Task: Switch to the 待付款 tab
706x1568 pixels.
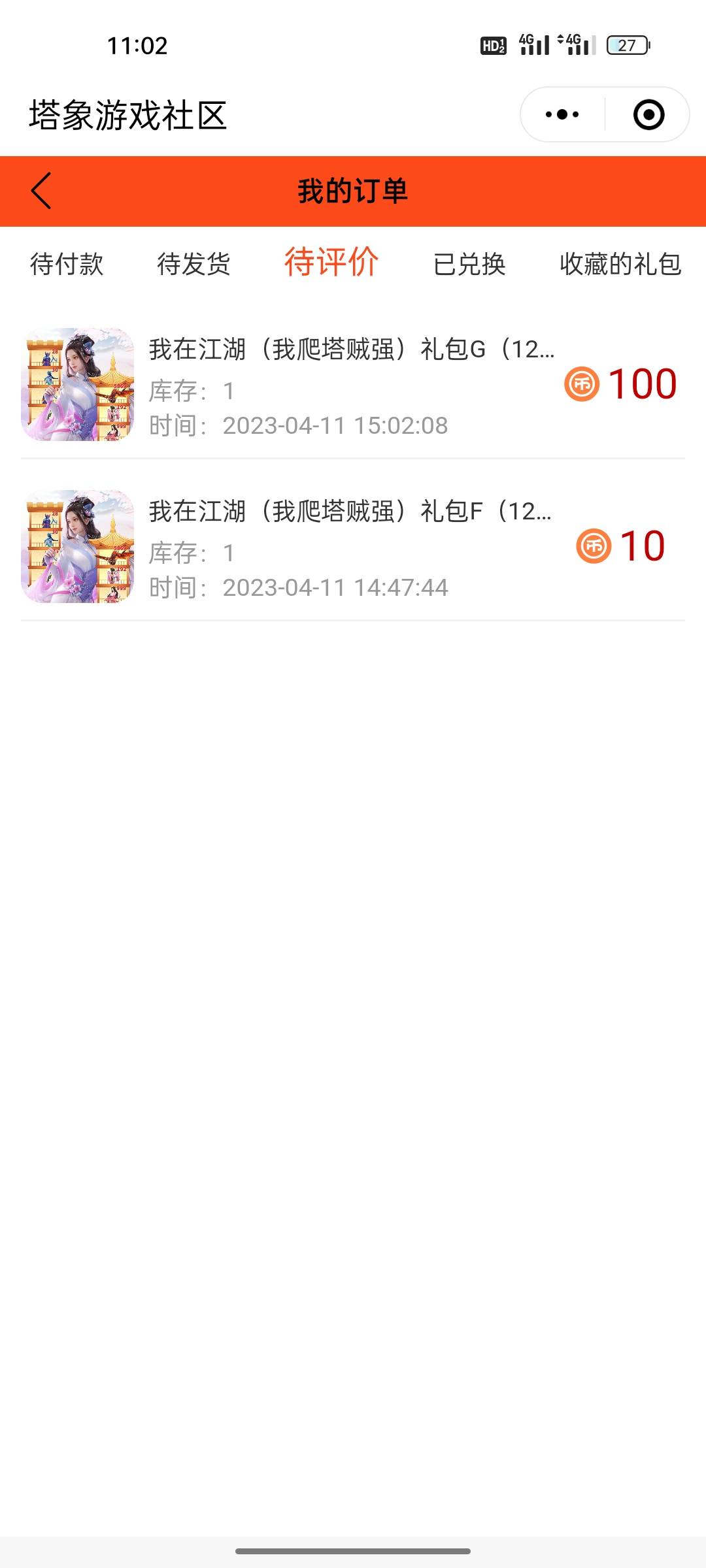Action: pyautogui.click(x=67, y=264)
